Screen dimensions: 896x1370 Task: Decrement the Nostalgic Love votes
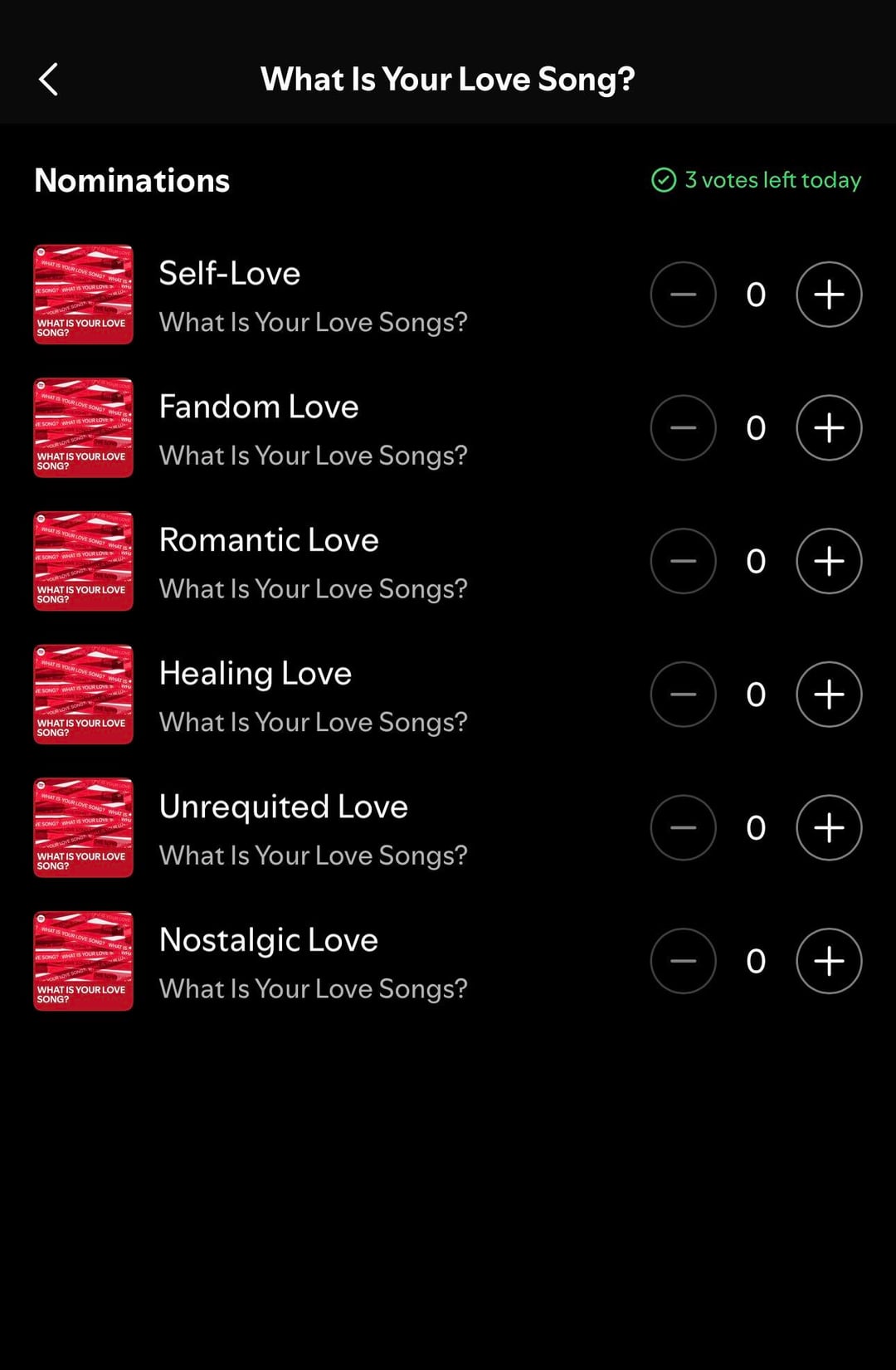pyautogui.click(x=683, y=961)
